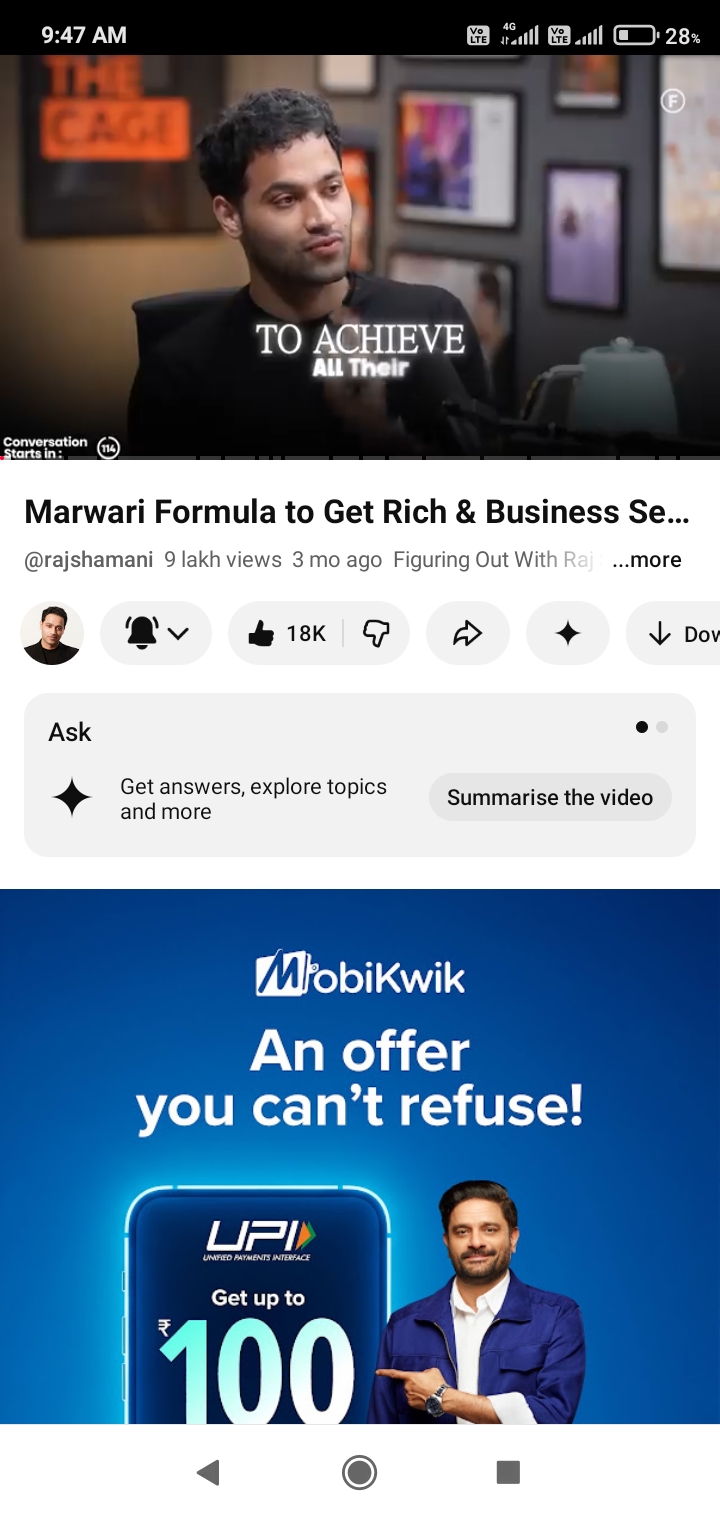Go back using the system back button
The width and height of the screenshot is (720, 1520).
208,1472
